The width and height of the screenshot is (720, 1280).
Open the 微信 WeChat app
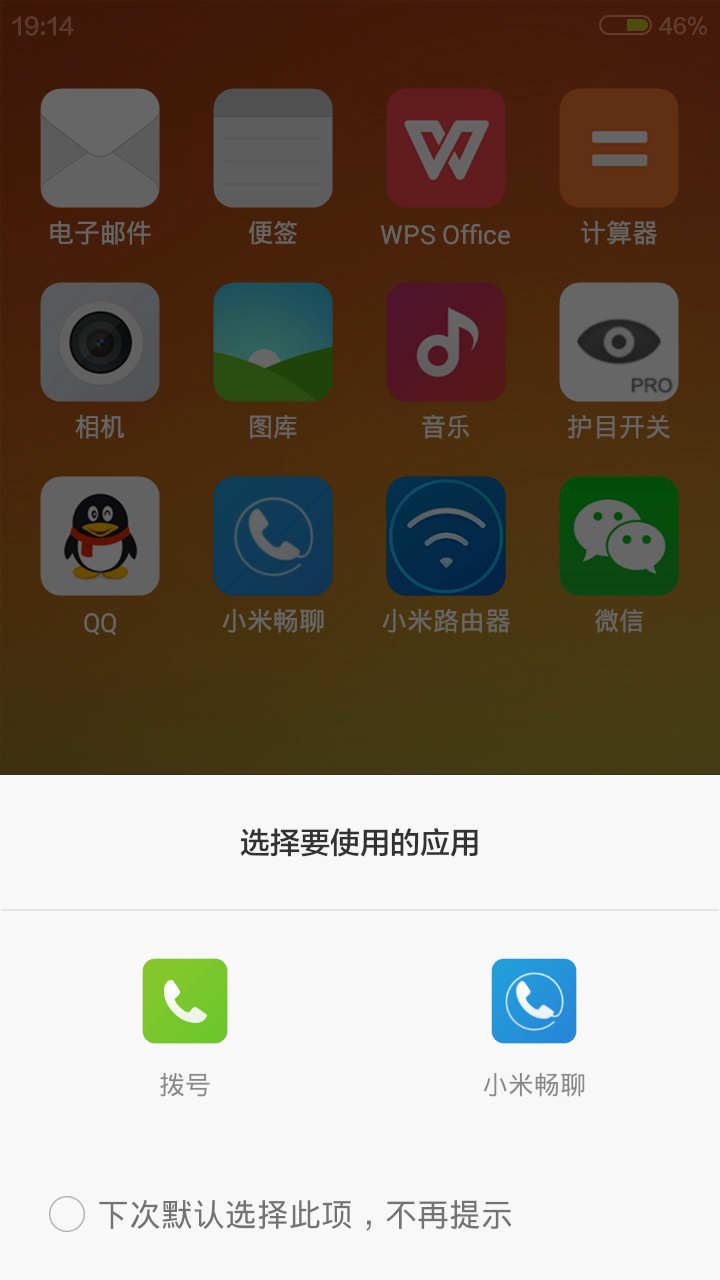coord(619,535)
